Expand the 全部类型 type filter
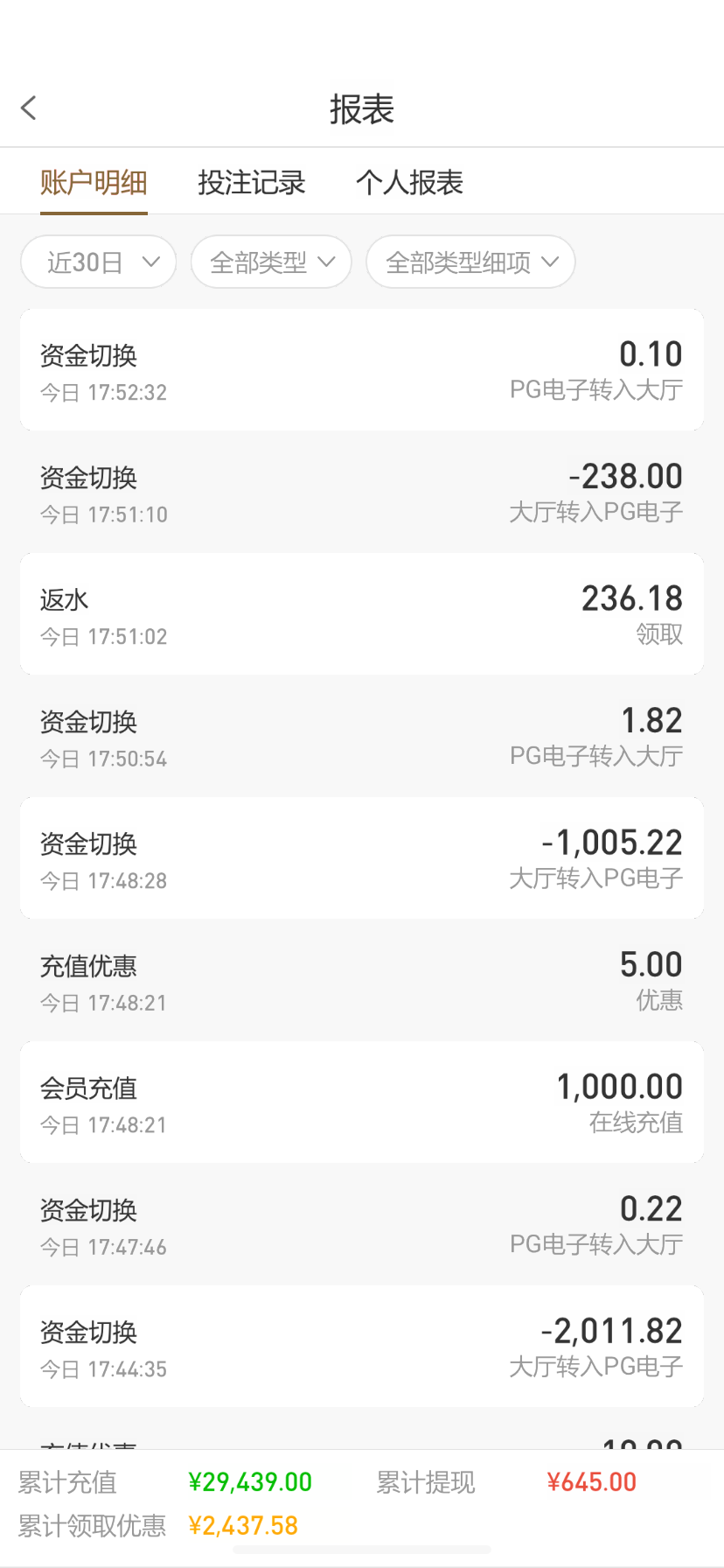 click(x=271, y=262)
